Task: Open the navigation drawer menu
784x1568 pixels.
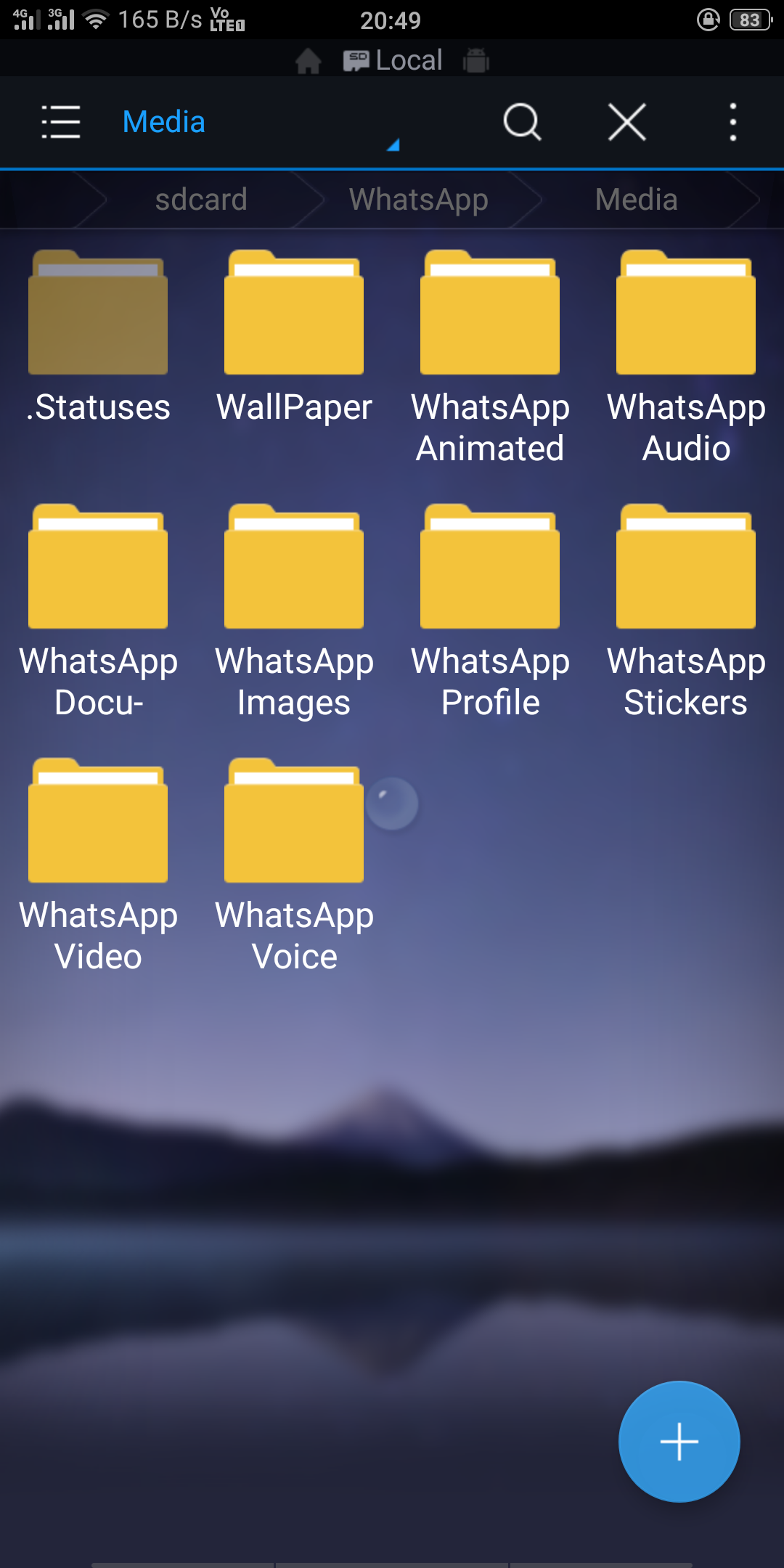Action: pyautogui.click(x=61, y=122)
